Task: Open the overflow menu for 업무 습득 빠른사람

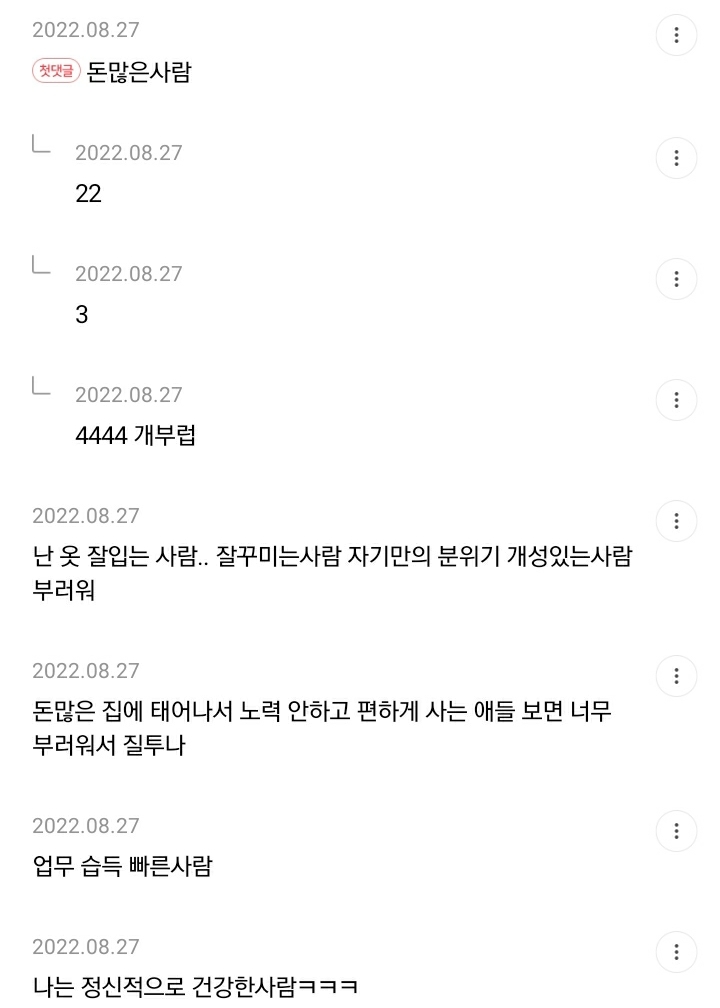Action: point(676,831)
